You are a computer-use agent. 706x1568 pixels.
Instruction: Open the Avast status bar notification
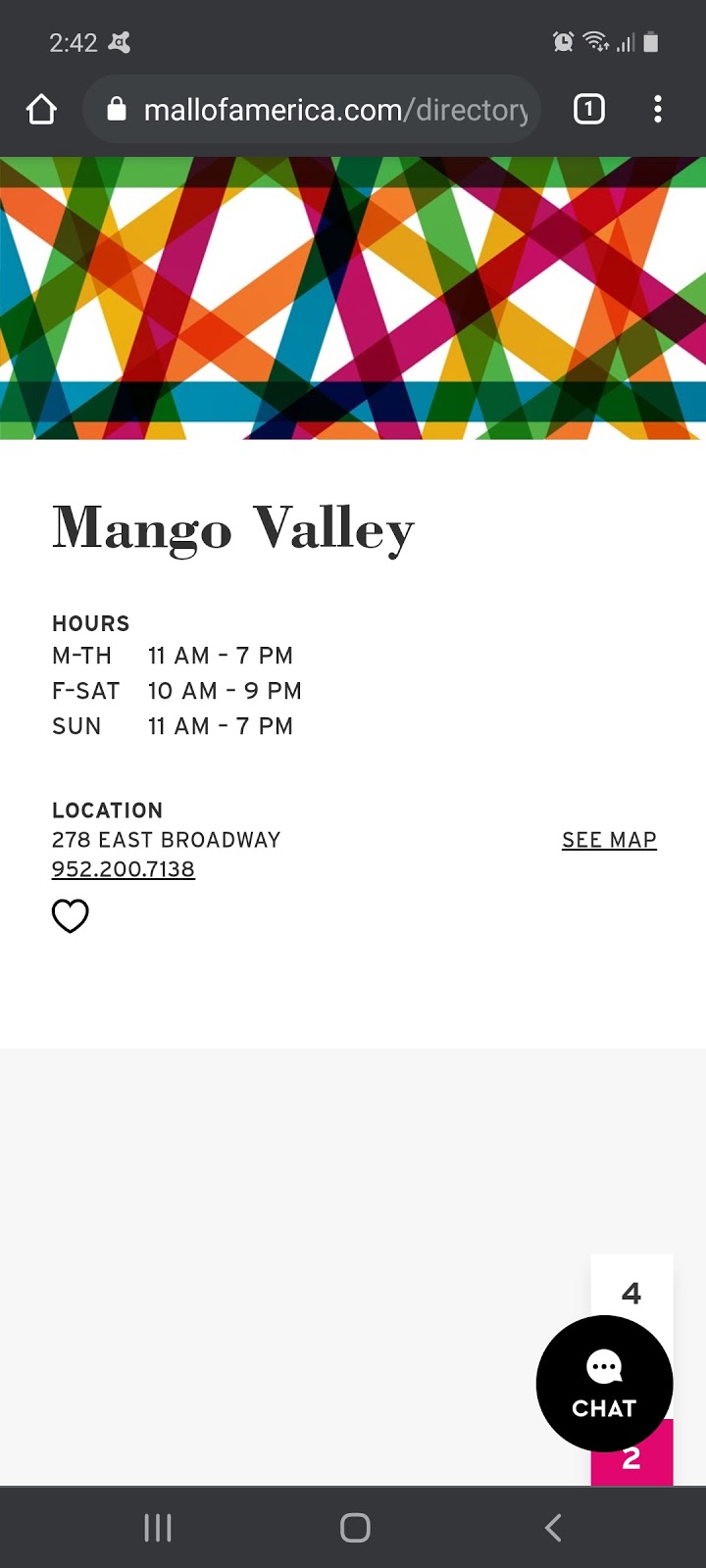[121, 42]
